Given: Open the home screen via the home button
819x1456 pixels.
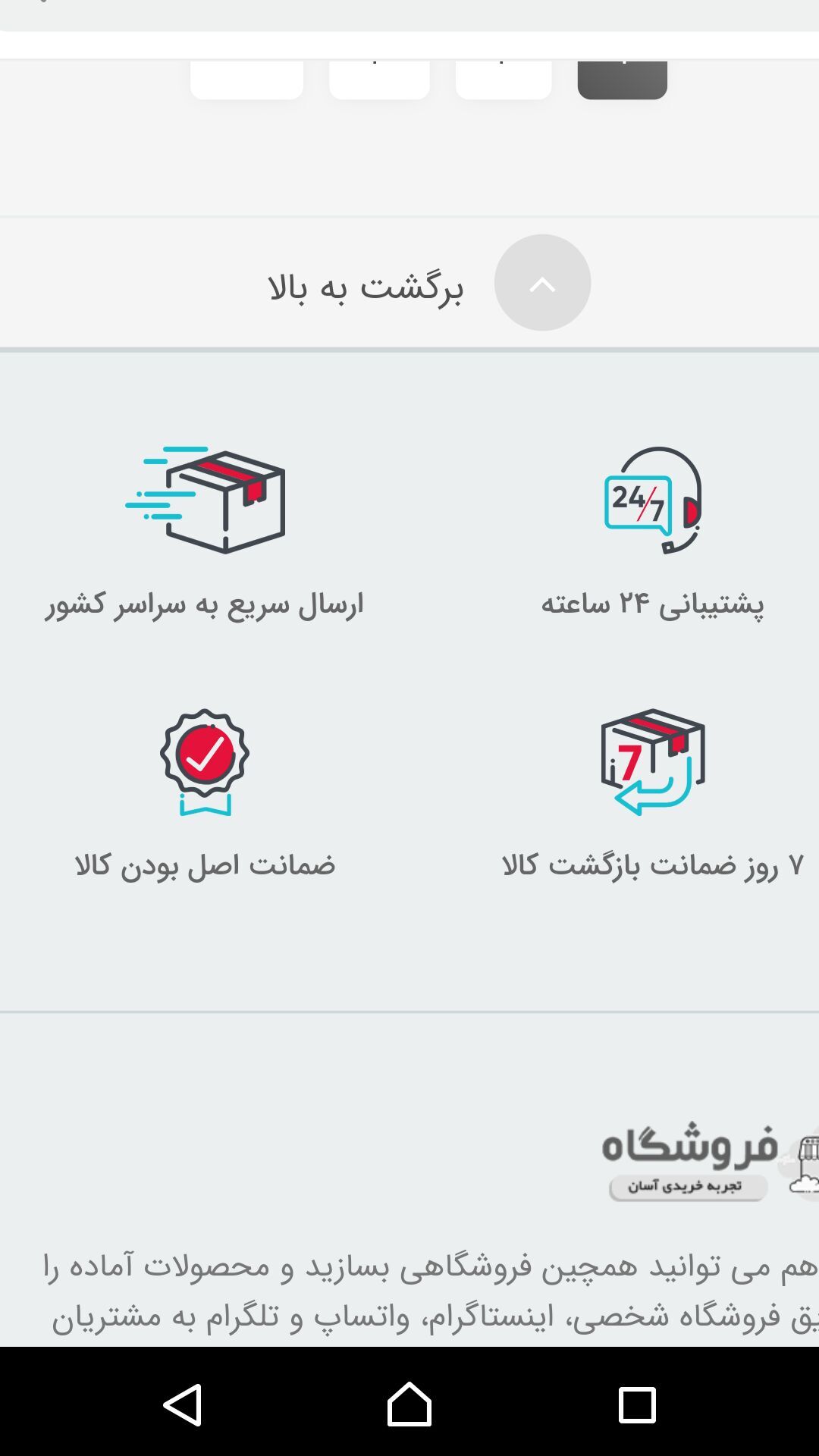Looking at the screenshot, I should 409,1404.
